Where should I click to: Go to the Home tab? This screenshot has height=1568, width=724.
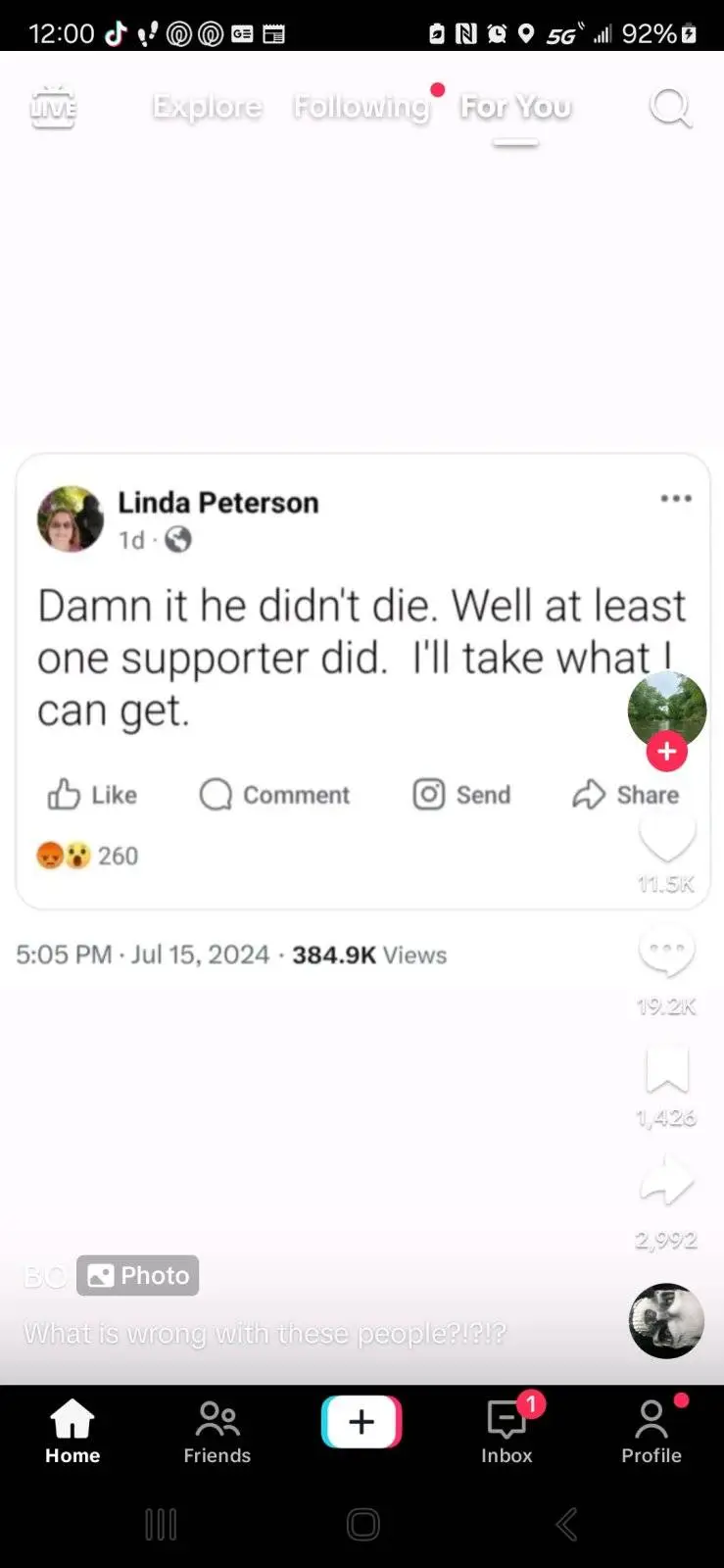tap(72, 1431)
